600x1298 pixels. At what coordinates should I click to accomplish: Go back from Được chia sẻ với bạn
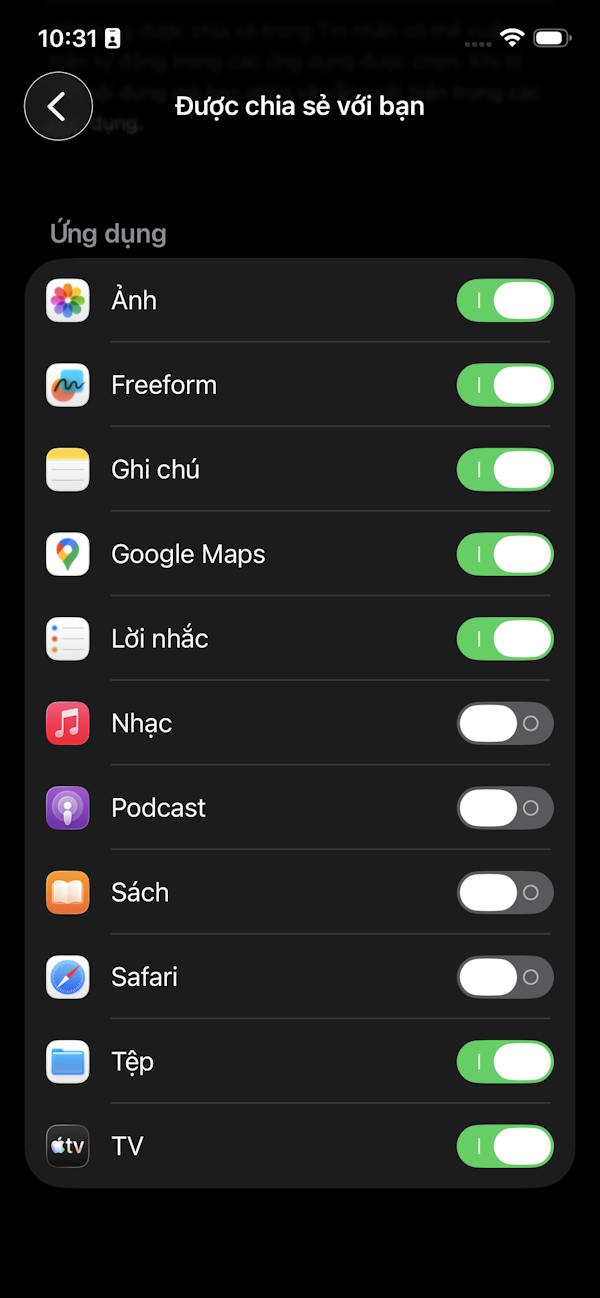click(58, 106)
